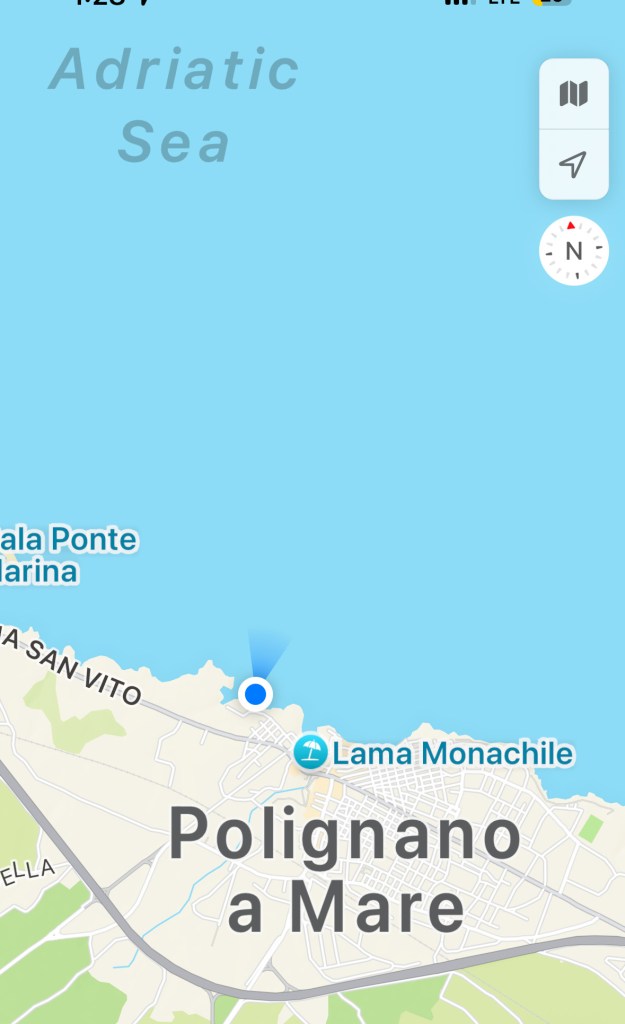Image resolution: width=625 pixels, height=1024 pixels.
Task: Tap the location tracking arrow
Action: click(573, 164)
